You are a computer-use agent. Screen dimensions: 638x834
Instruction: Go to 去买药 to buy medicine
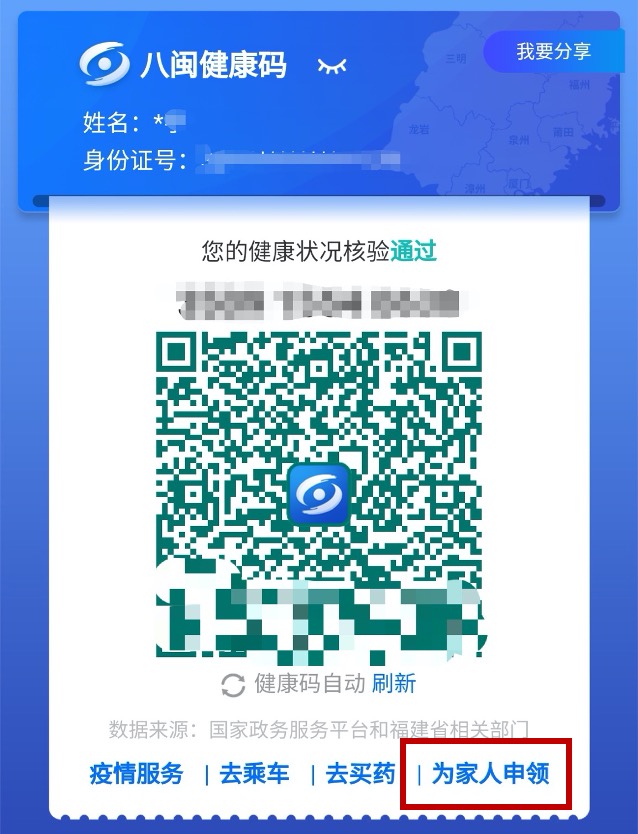360,773
